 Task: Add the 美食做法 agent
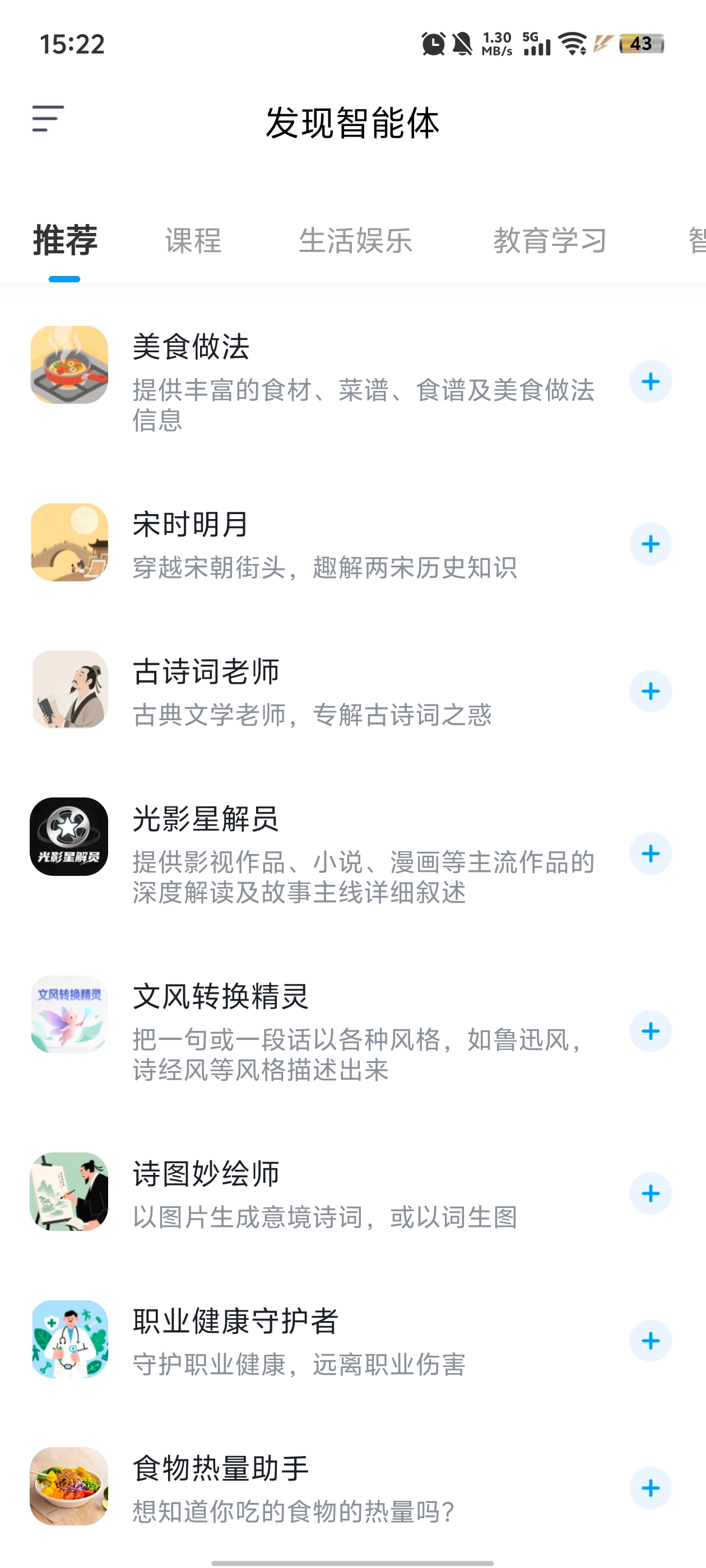click(x=650, y=382)
